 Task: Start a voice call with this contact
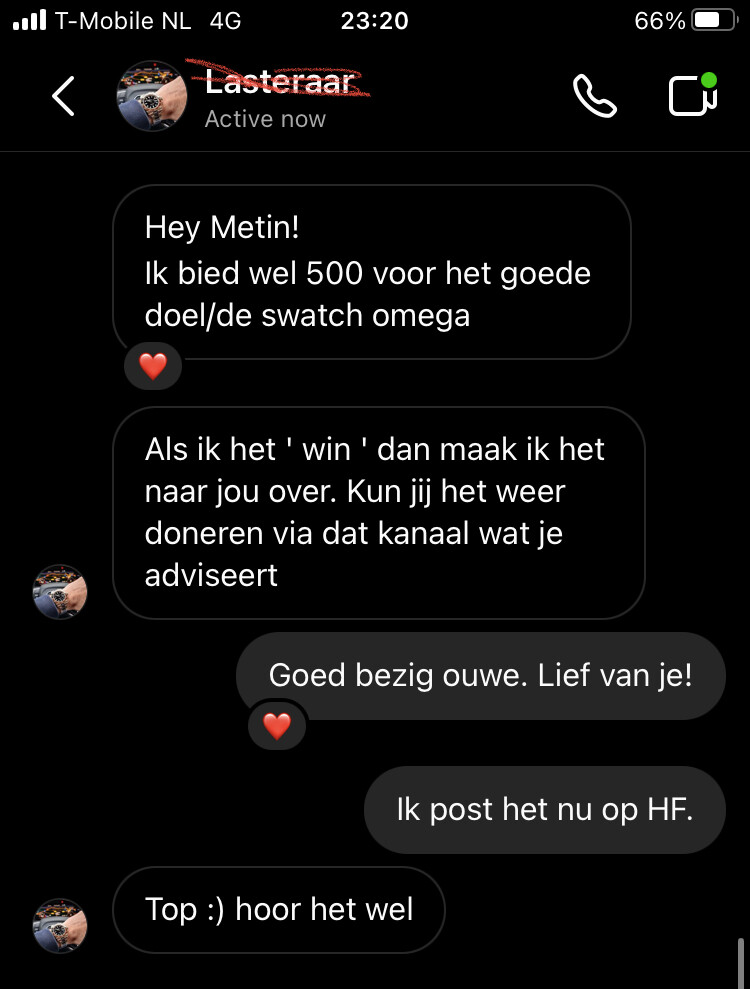(594, 96)
